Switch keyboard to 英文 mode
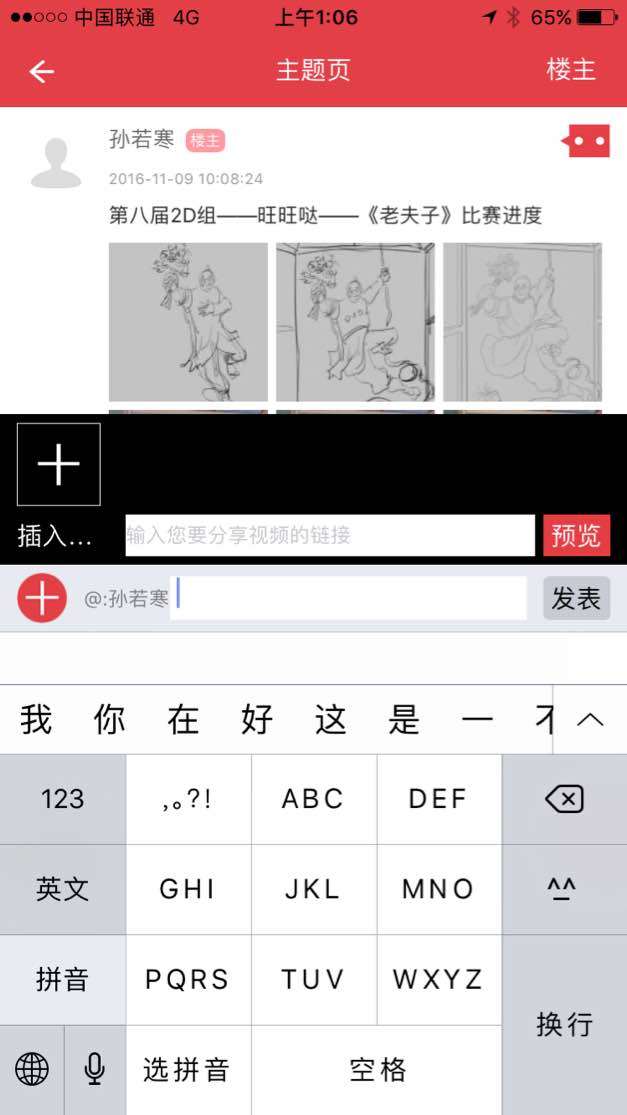This screenshot has height=1115, width=627. 62,889
